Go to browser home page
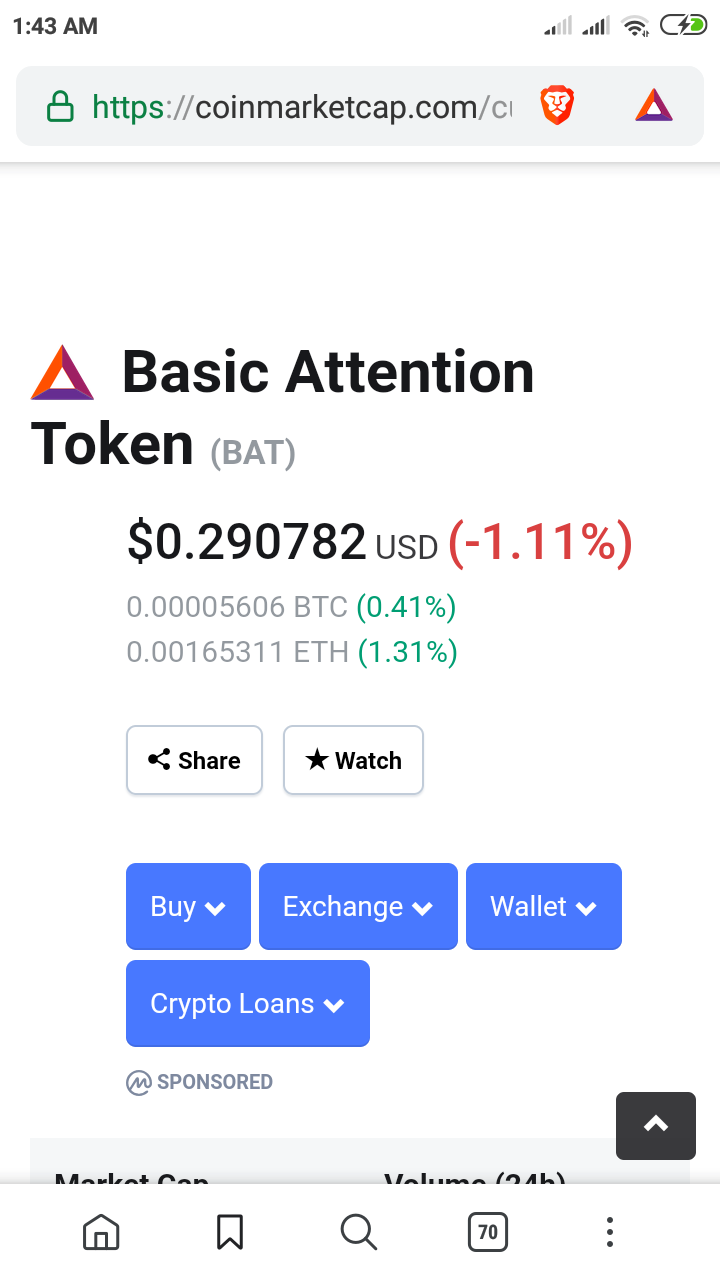 [x=101, y=1231]
